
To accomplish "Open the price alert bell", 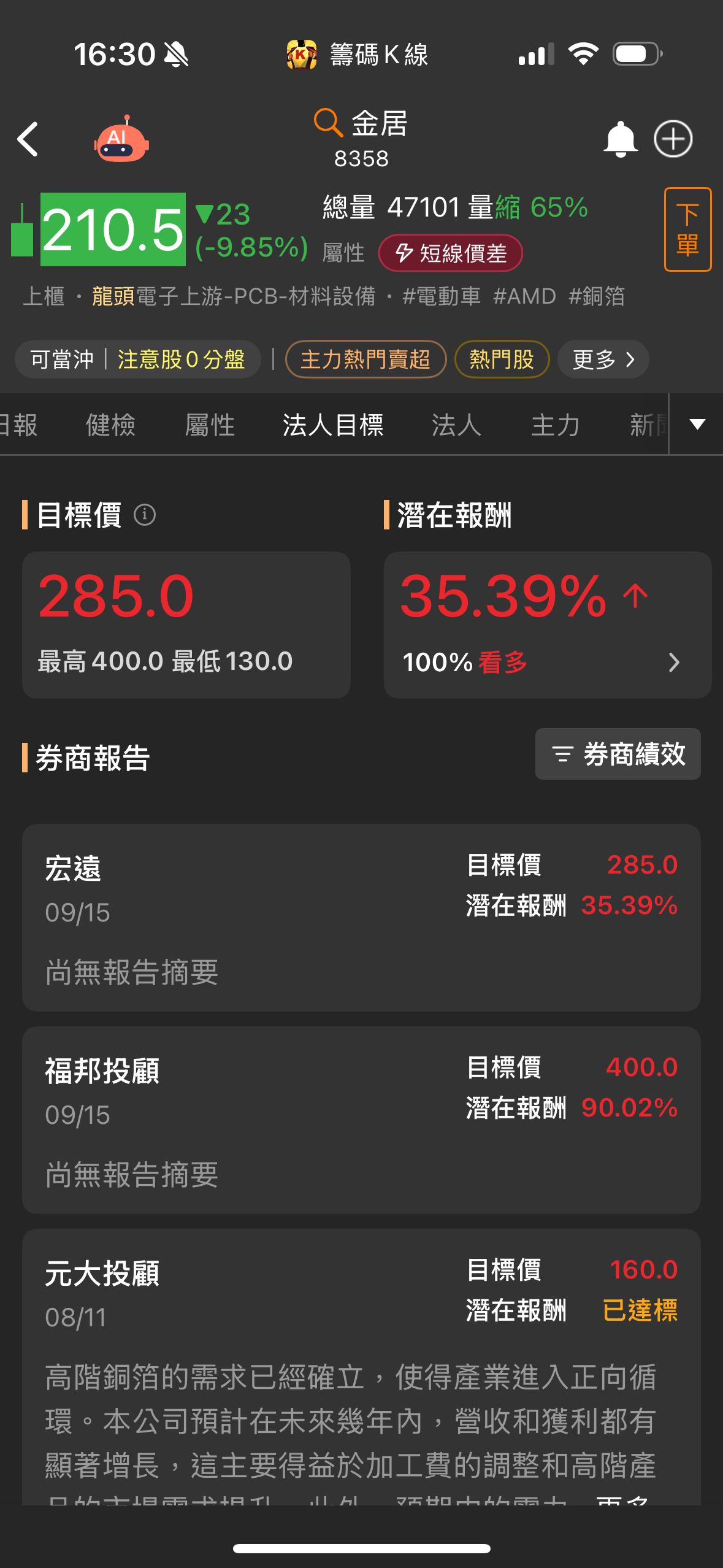I will click(620, 139).
